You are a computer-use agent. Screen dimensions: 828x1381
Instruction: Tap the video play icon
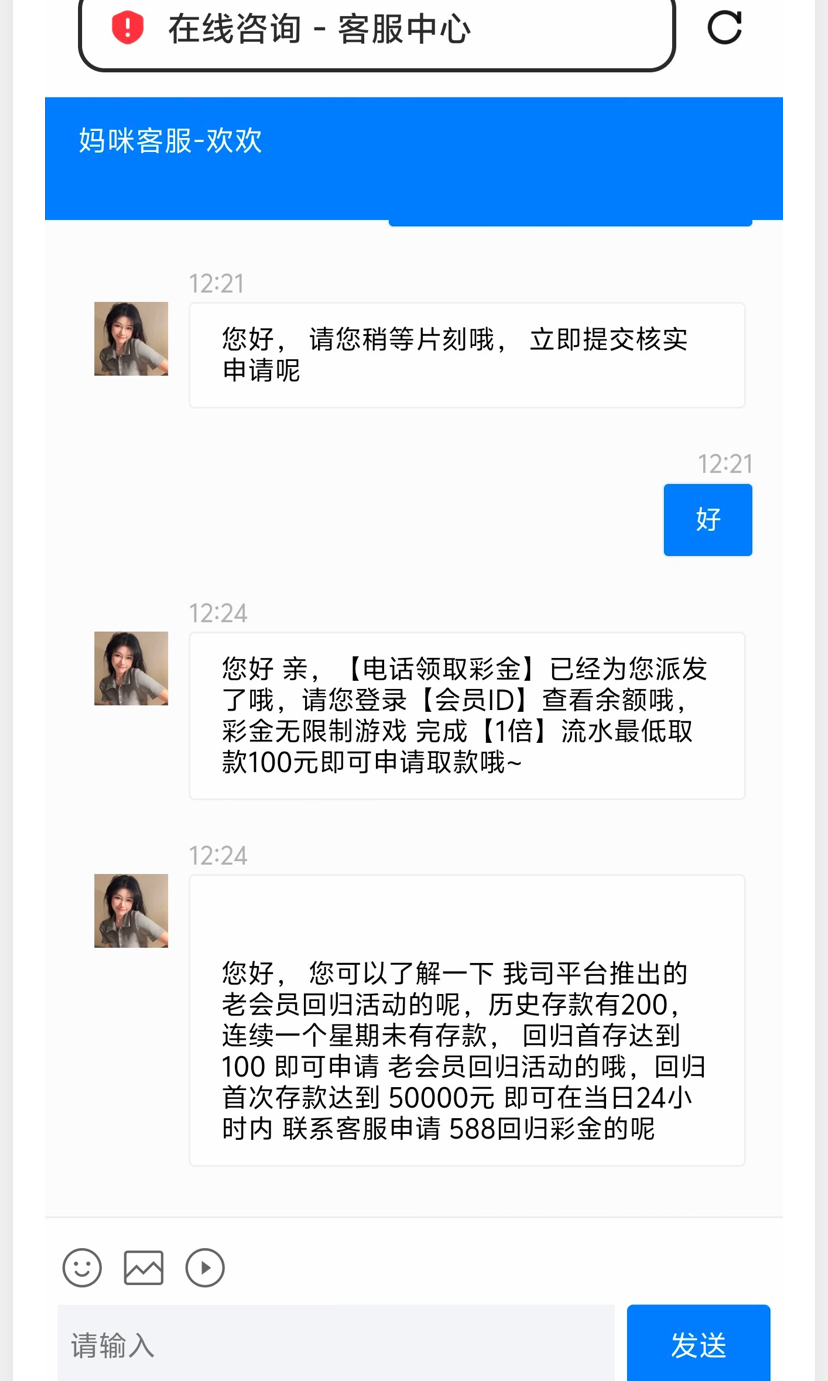(x=205, y=1268)
